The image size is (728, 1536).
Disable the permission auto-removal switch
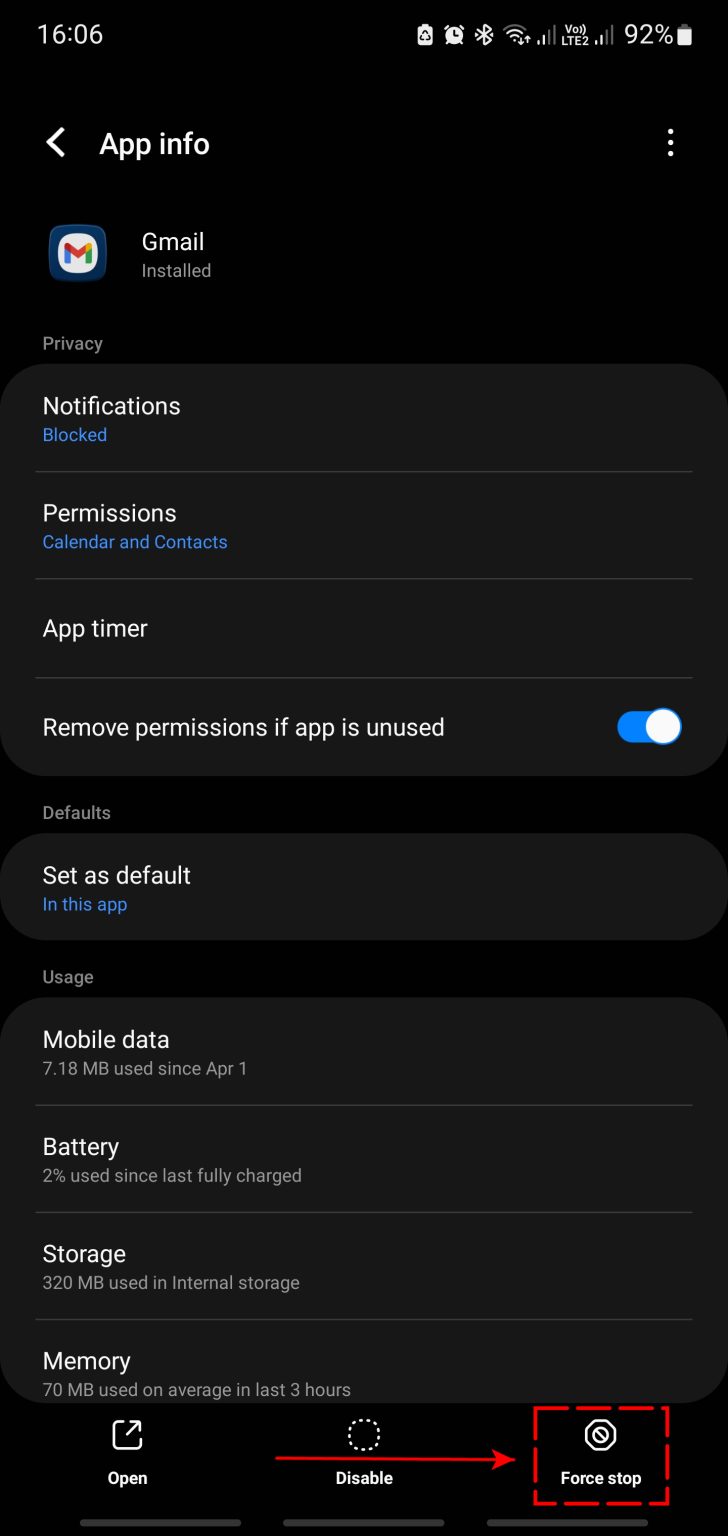point(649,727)
